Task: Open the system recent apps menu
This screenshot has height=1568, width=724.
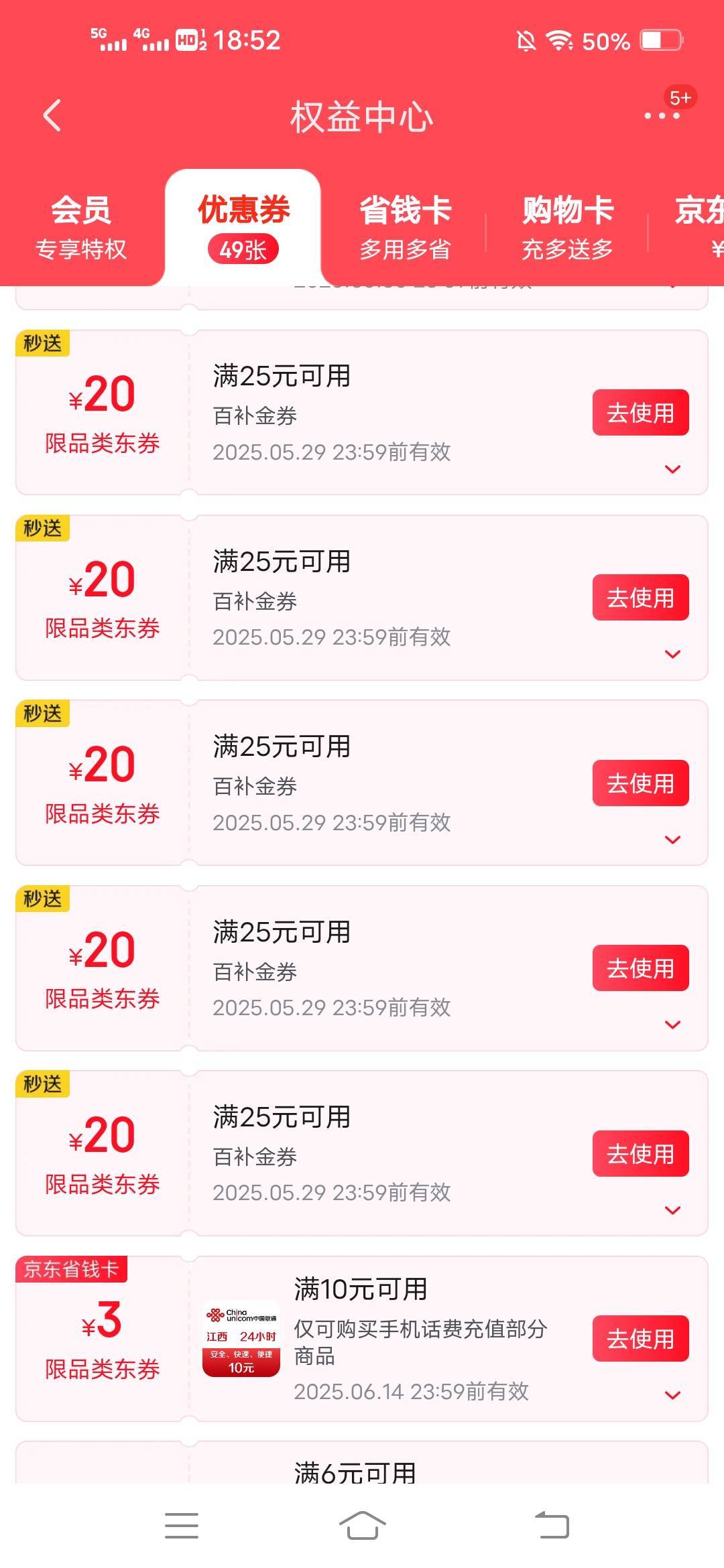Action: [x=182, y=1526]
